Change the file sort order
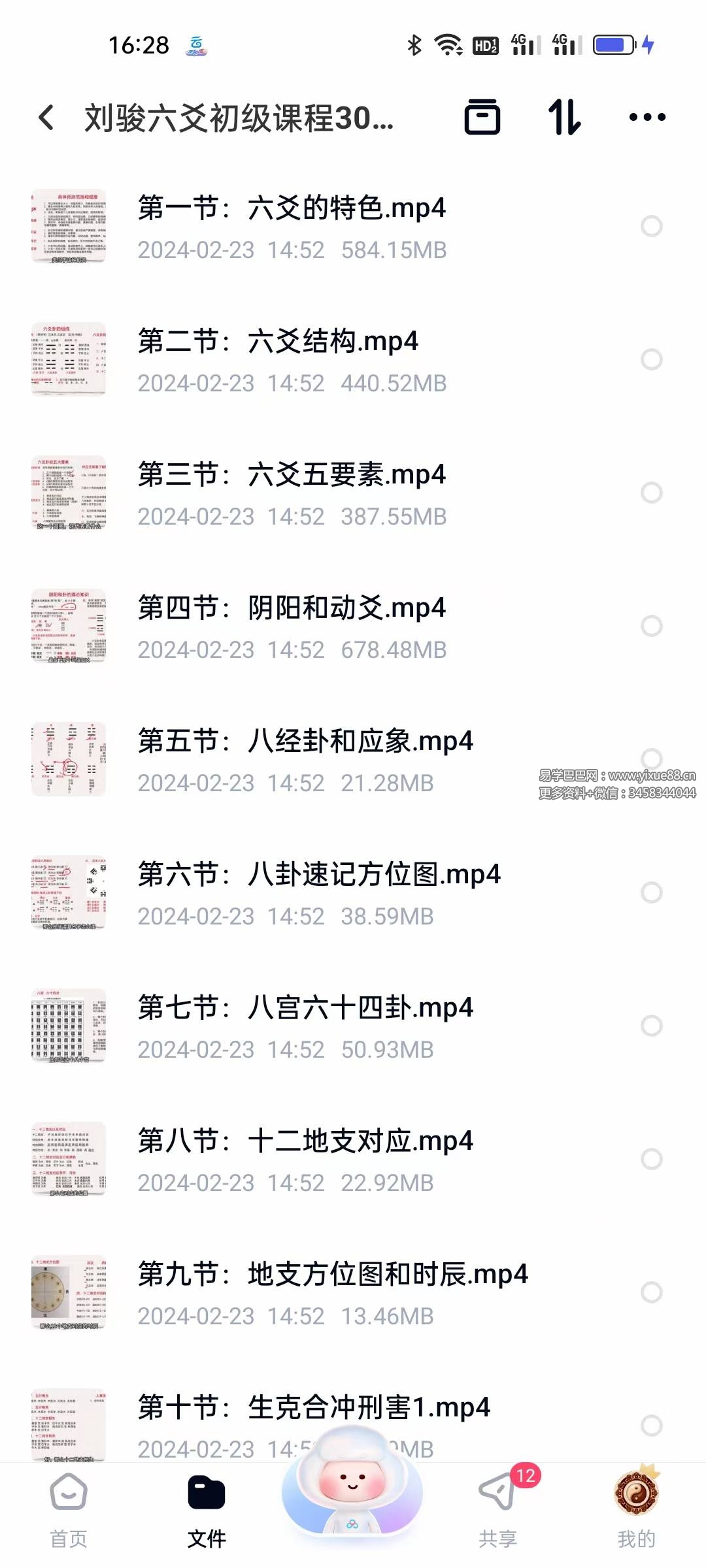This screenshot has height=1568, width=706. tap(564, 118)
